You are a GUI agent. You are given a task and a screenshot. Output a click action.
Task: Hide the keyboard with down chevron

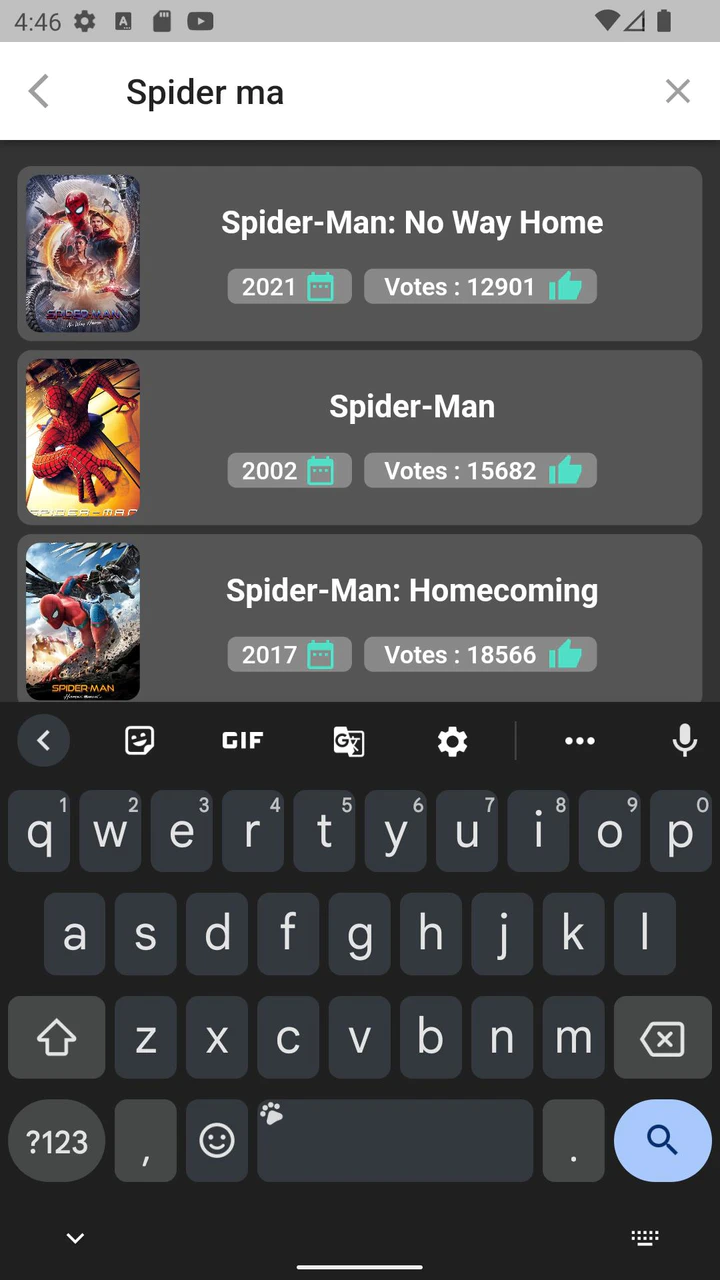[x=75, y=1238]
